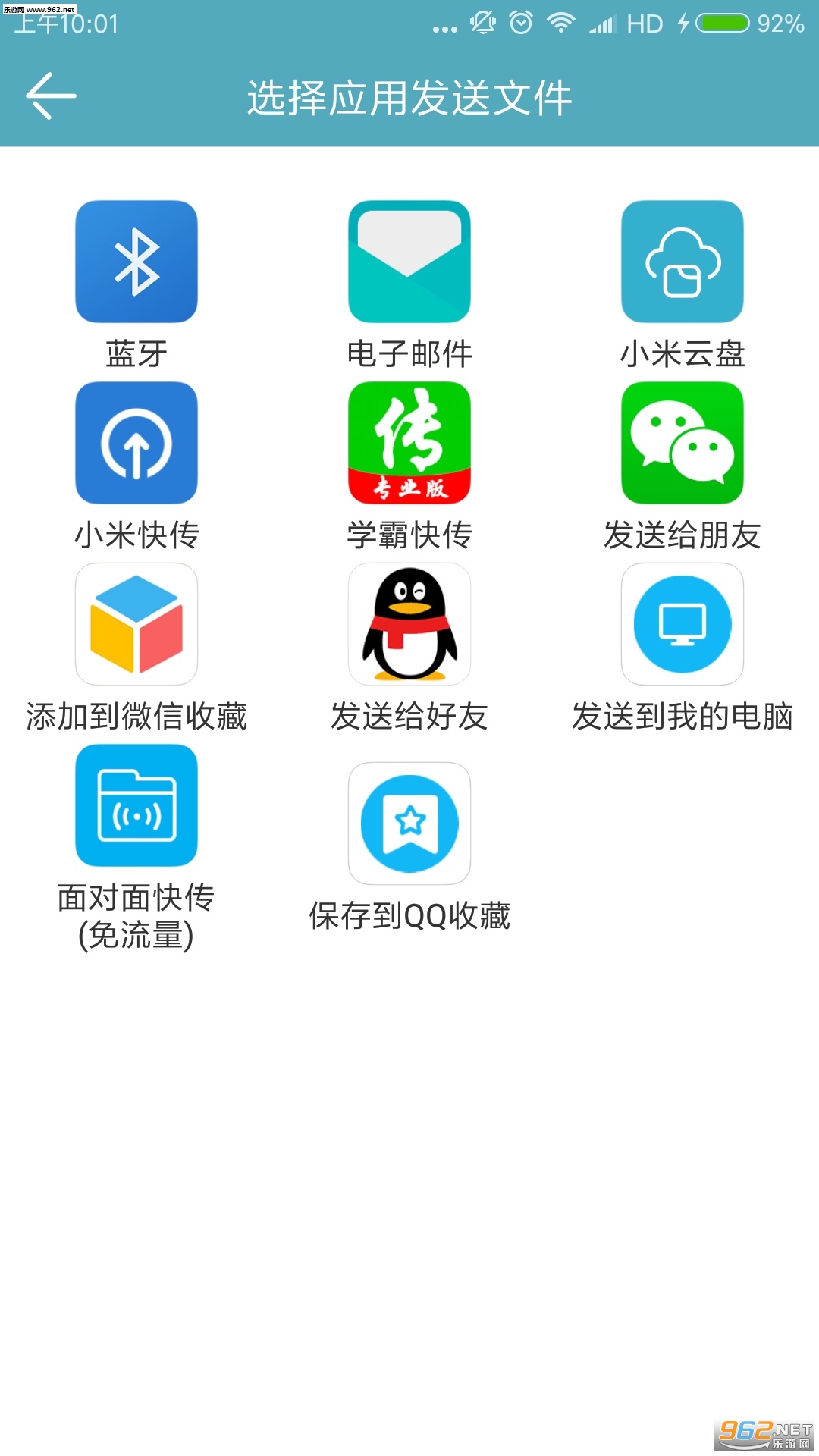The image size is (819, 1456).
Task: Tap 发送给朋友 WeChat option
Action: click(682, 444)
